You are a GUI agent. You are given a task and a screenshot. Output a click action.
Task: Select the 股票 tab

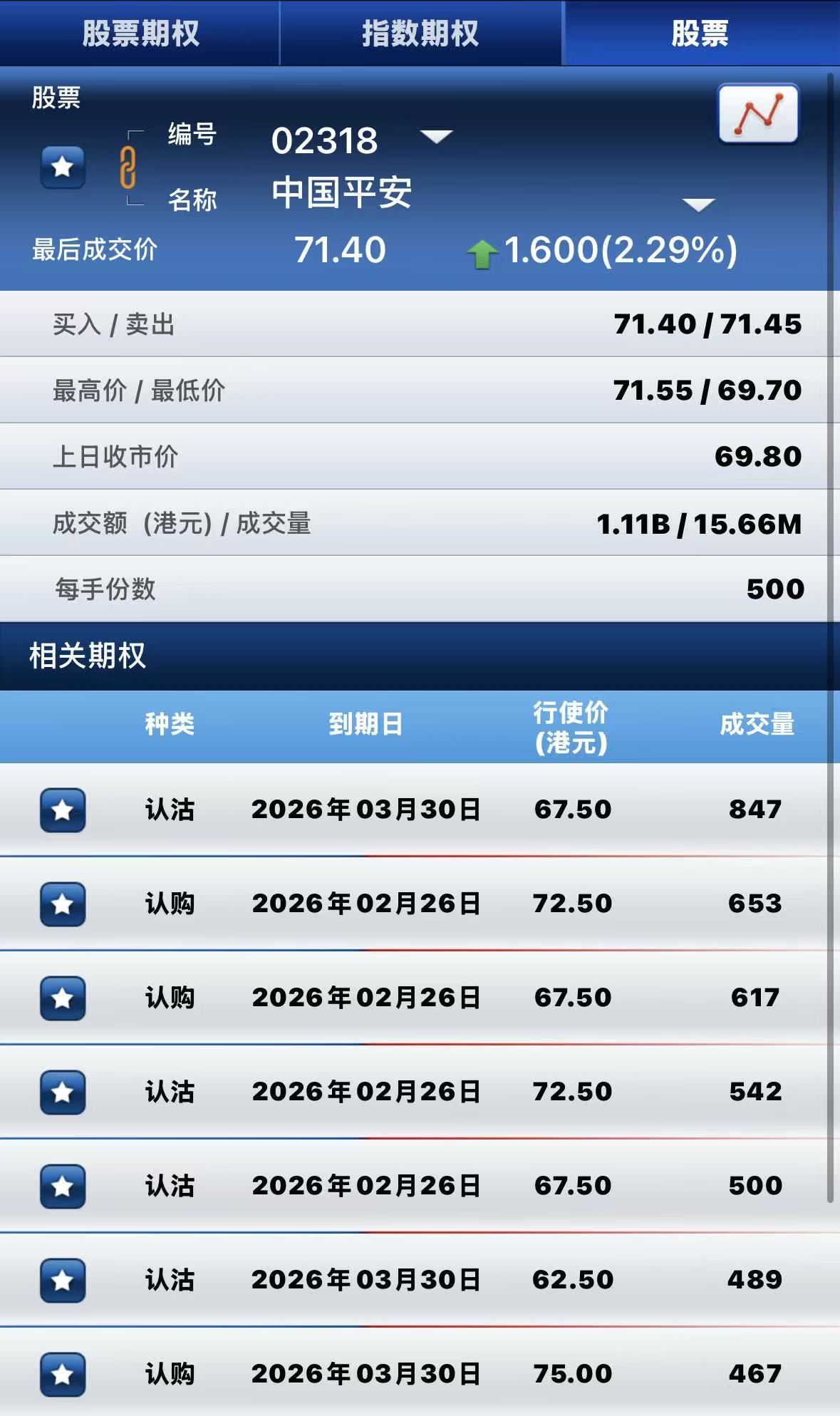700,33
